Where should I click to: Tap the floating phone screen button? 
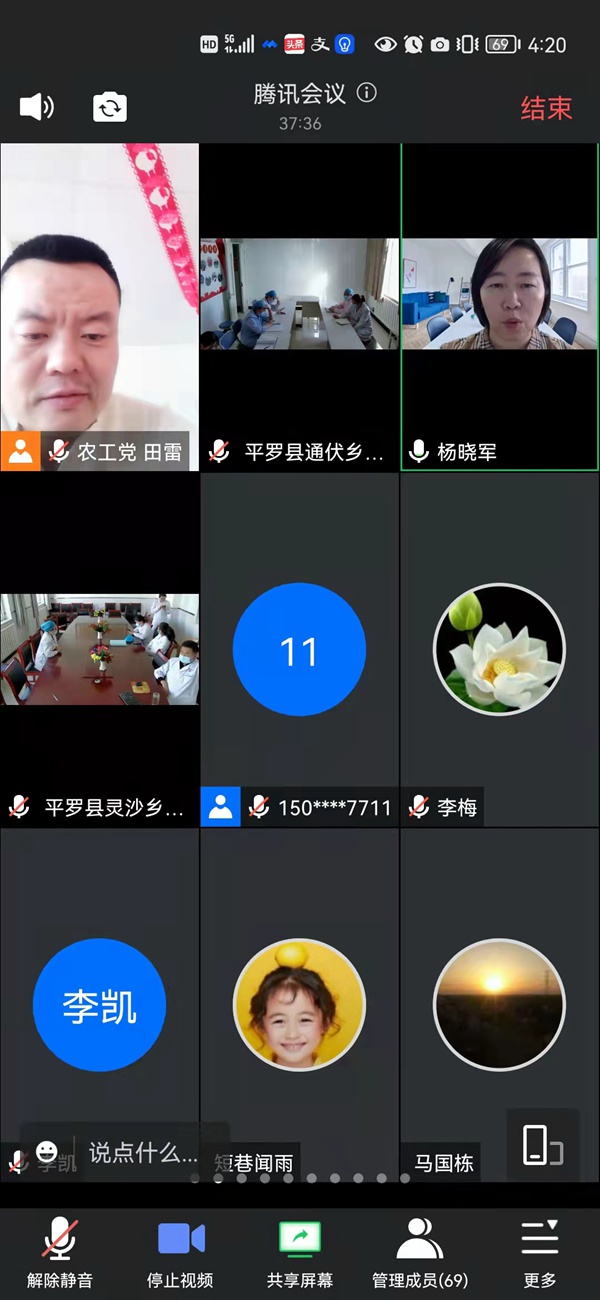542,1146
